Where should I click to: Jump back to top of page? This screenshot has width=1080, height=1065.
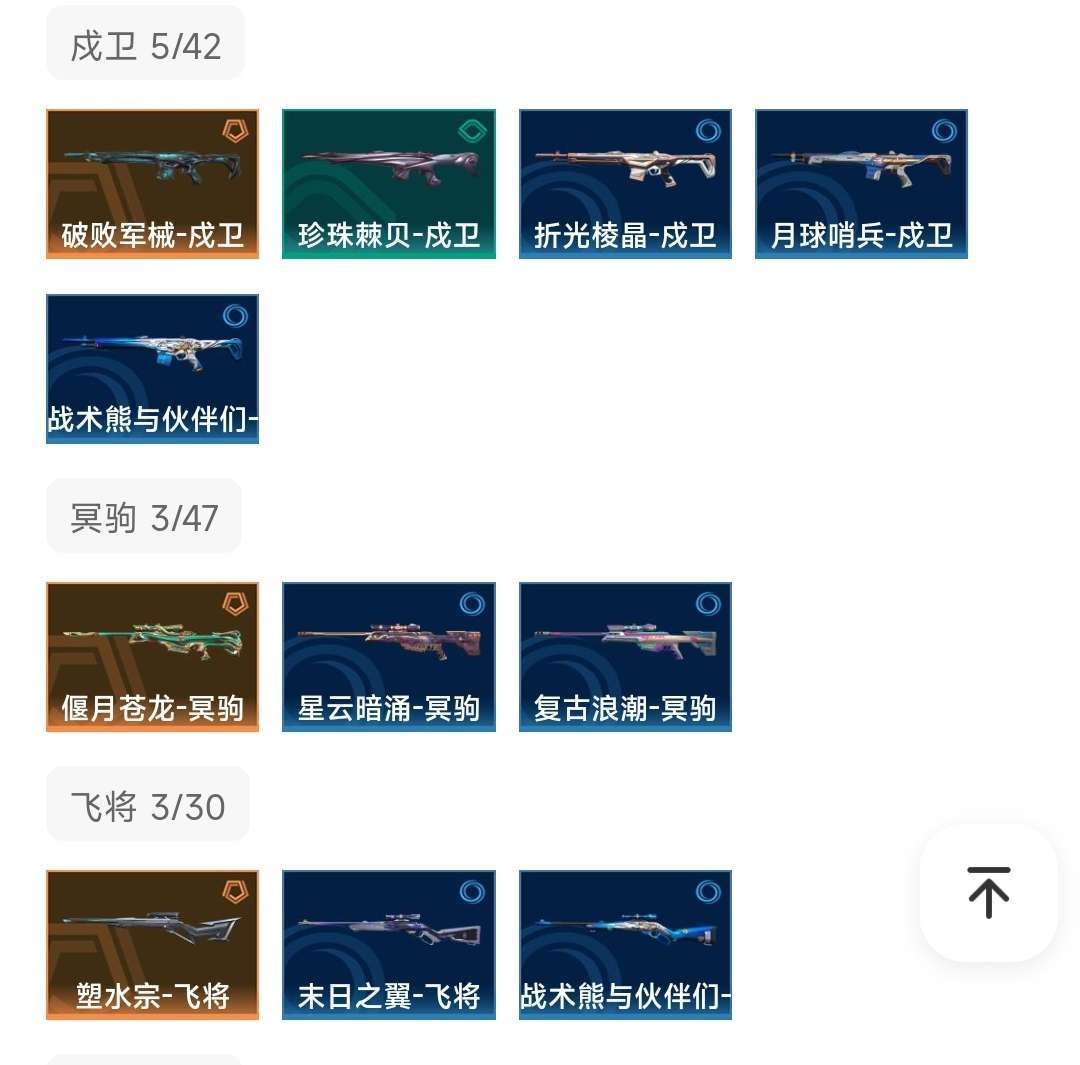point(988,892)
